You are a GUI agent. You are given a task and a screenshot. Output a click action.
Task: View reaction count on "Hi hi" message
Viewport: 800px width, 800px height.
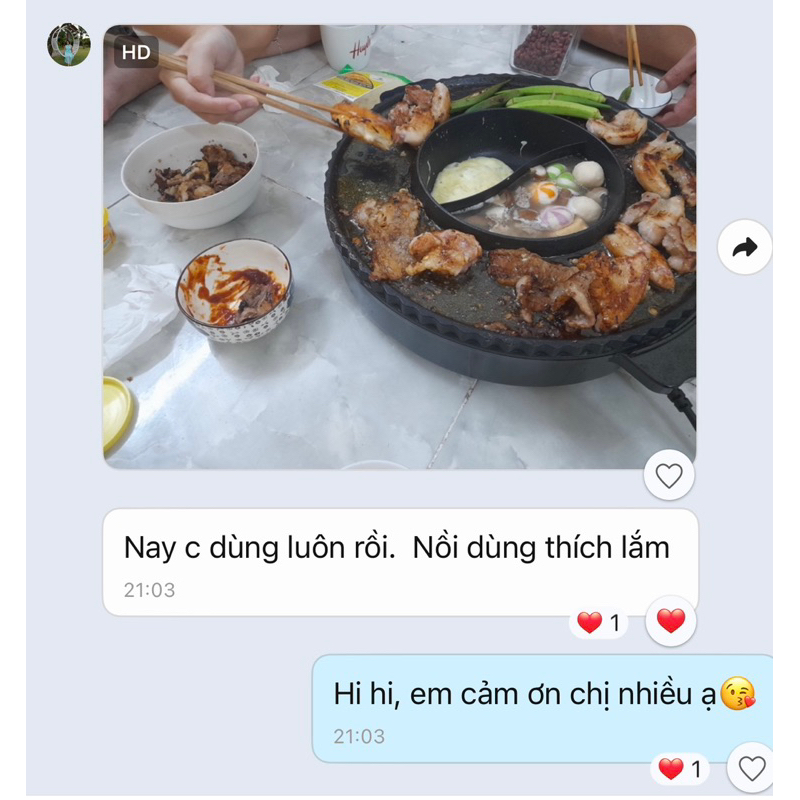(x=681, y=769)
